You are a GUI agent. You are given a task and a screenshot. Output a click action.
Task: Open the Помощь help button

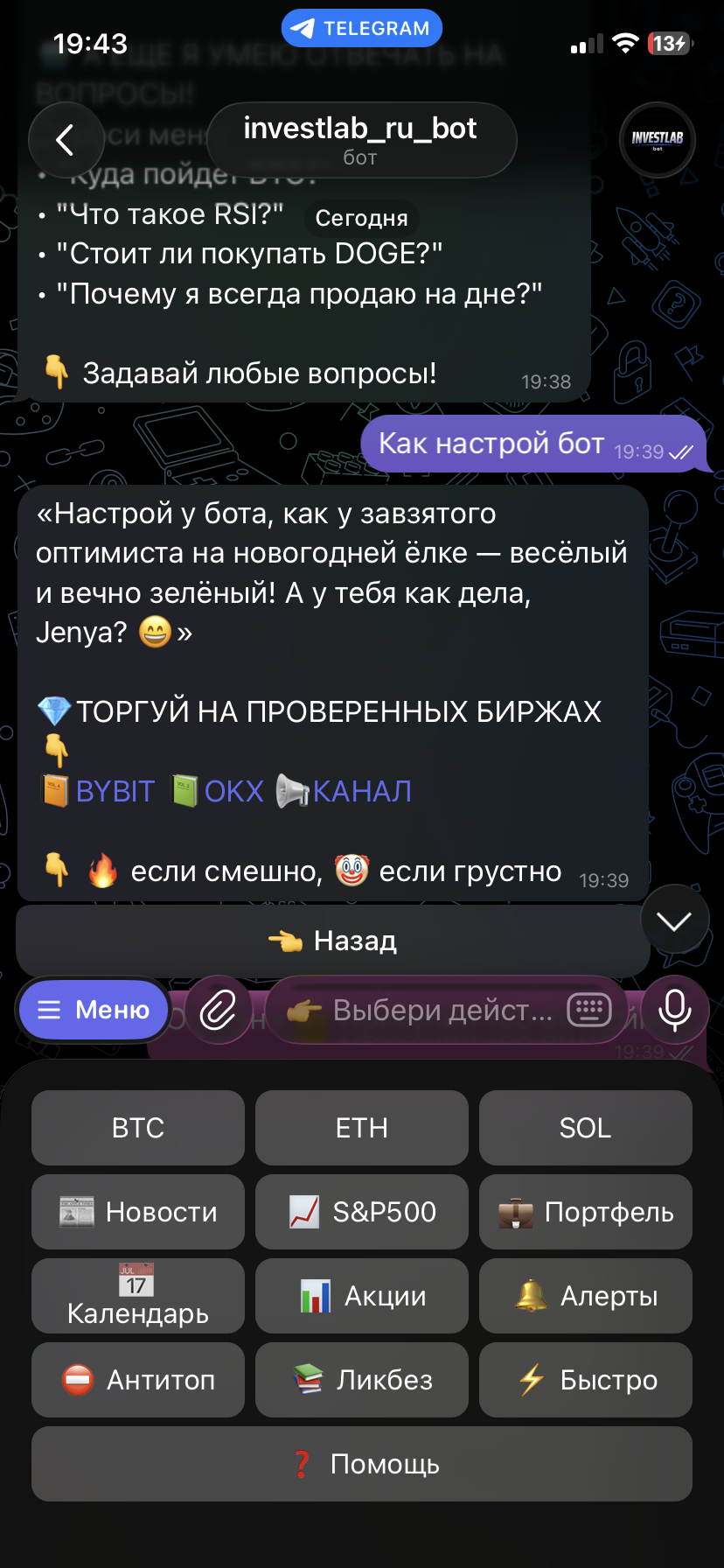[361, 1464]
